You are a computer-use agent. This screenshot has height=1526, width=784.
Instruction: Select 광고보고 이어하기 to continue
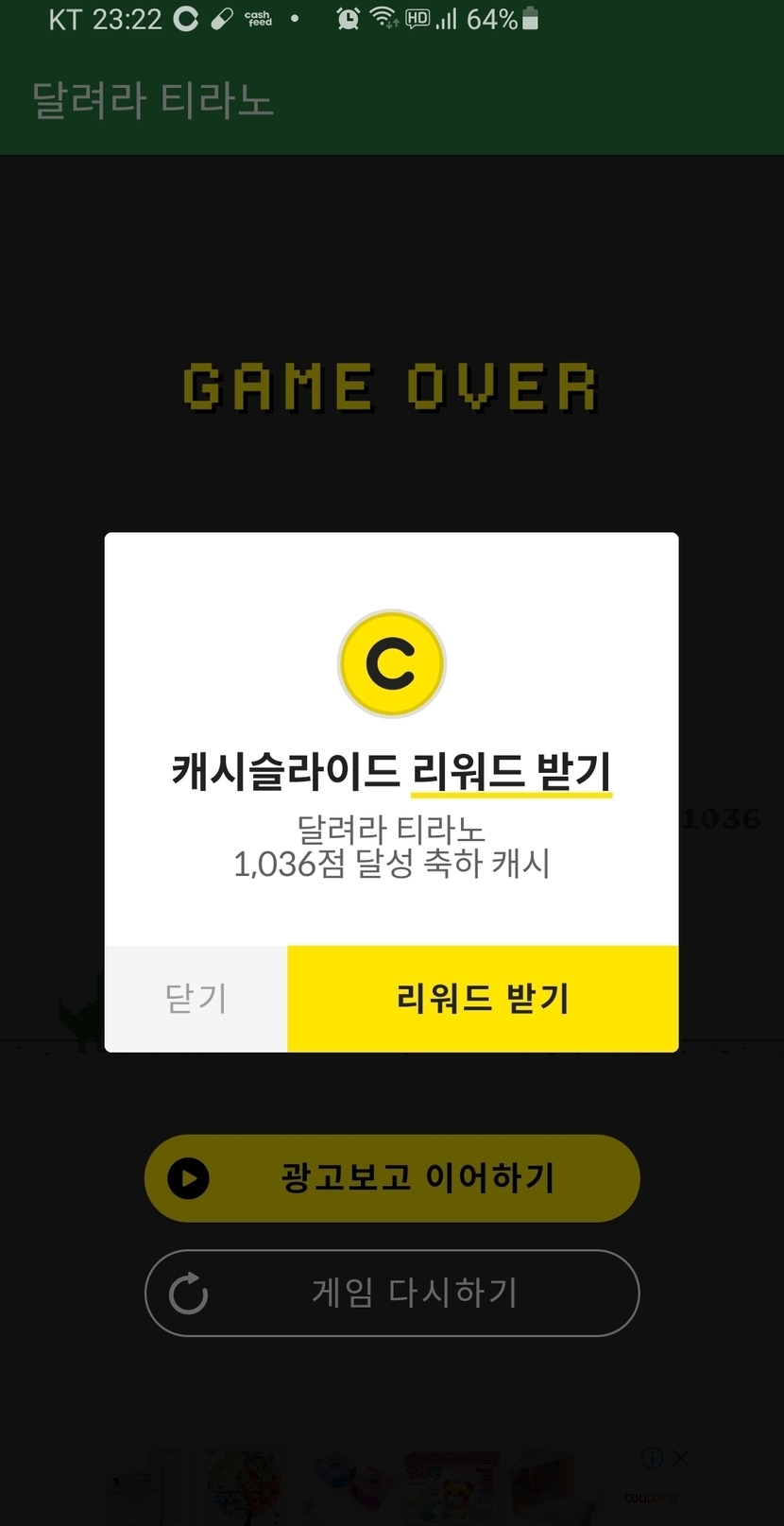click(x=392, y=1178)
